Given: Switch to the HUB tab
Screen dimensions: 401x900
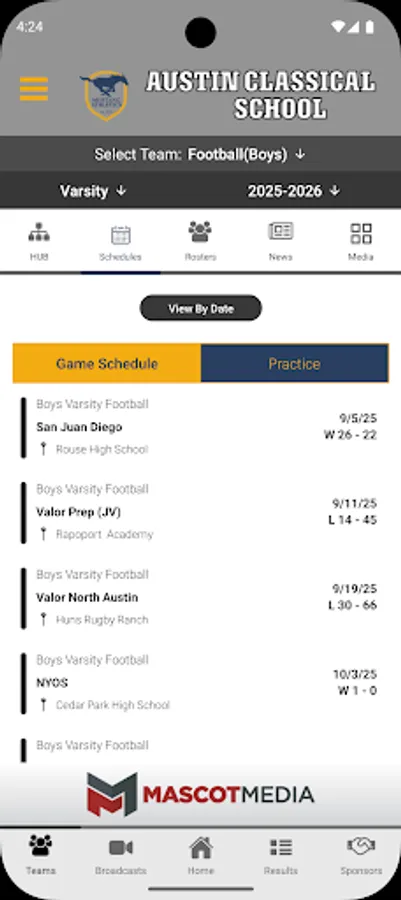Looking at the screenshot, I should (39, 242).
